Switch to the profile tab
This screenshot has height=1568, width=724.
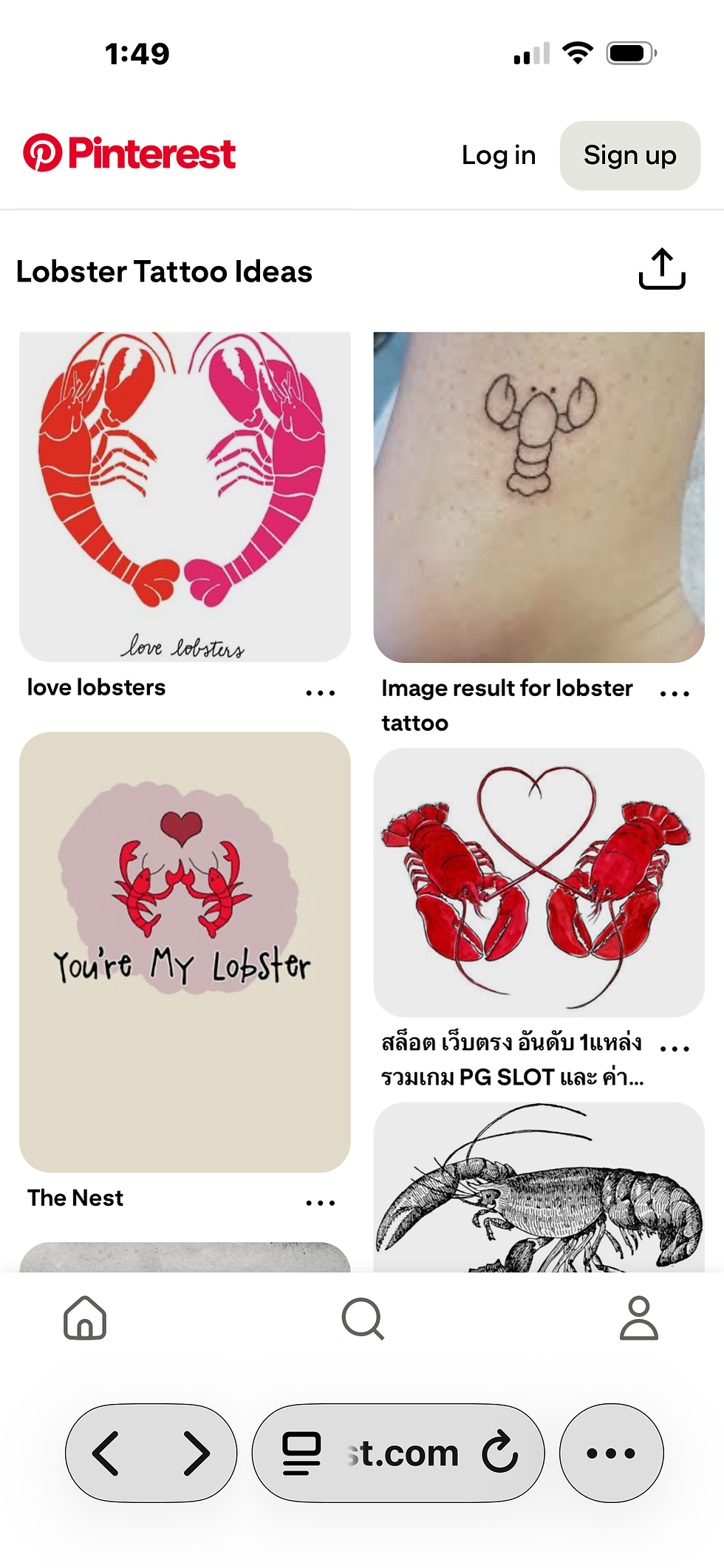tap(638, 1318)
